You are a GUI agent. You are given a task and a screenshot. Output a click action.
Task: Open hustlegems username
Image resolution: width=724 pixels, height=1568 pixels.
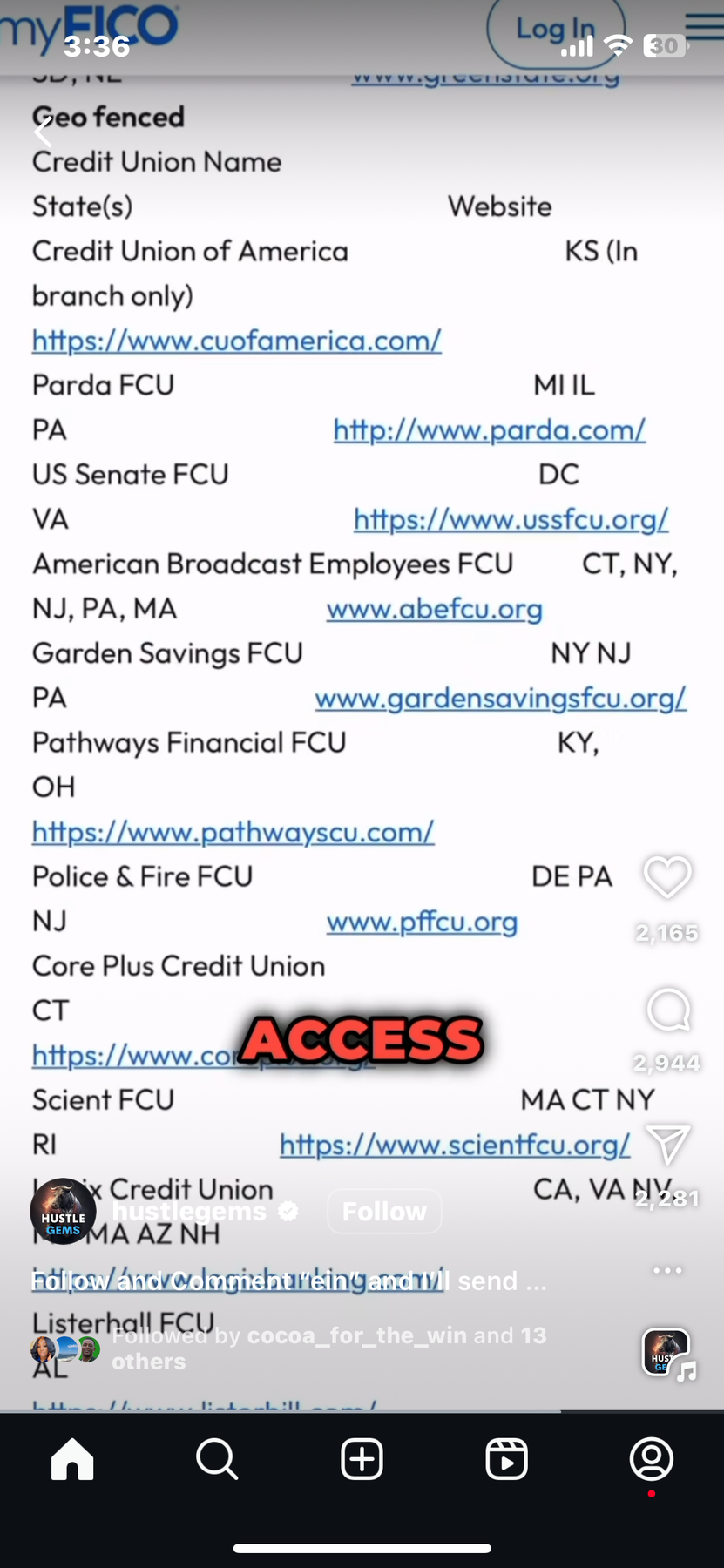pyautogui.click(x=188, y=1211)
